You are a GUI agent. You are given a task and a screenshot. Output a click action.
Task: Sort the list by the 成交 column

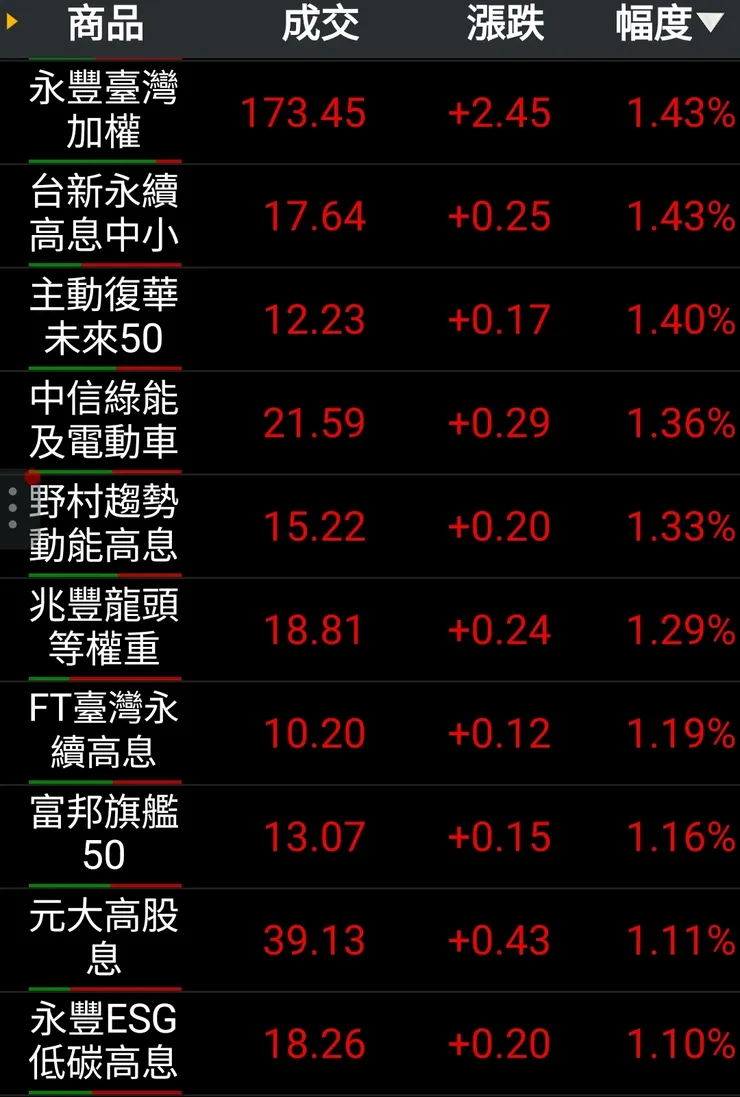320,24
